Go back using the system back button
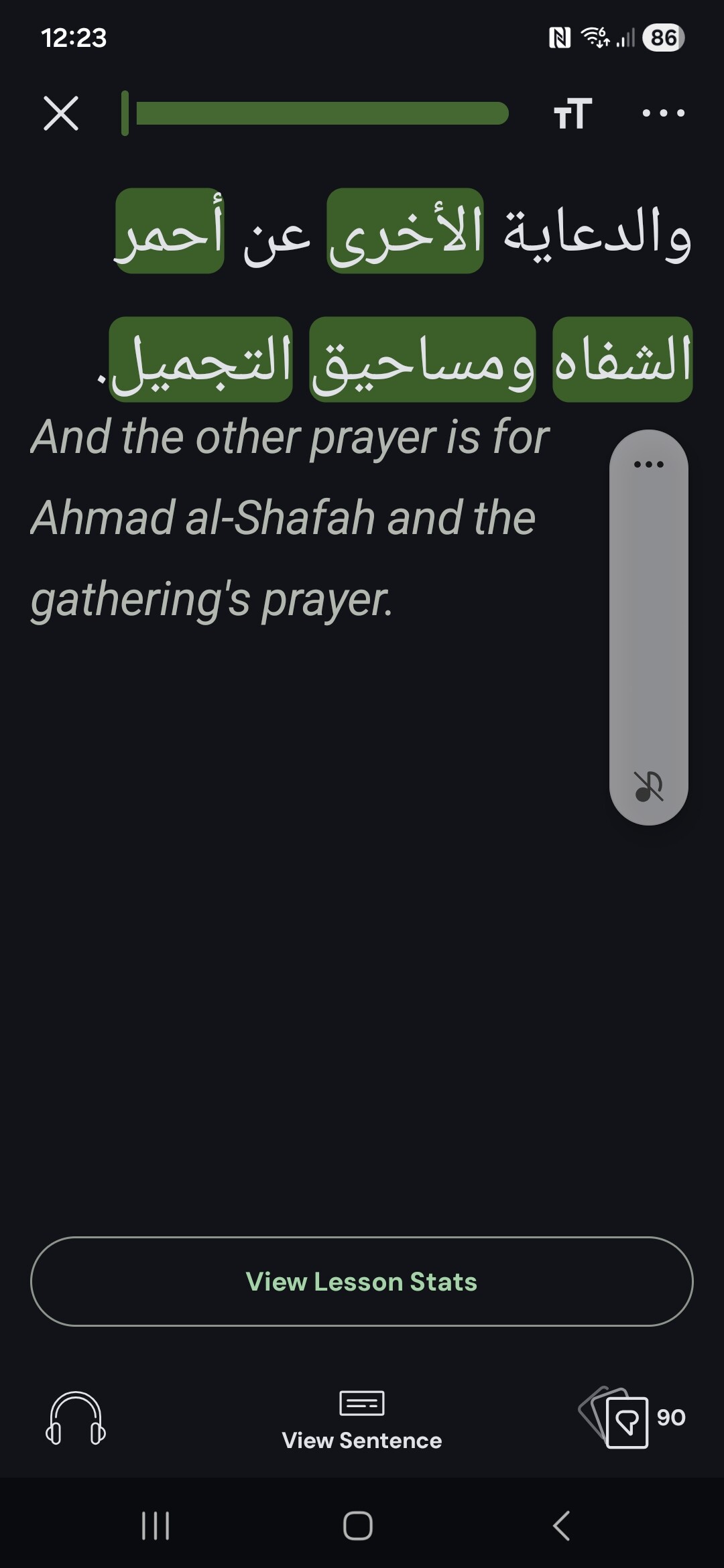Viewport: 724px width, 1568px height. point(562,1526)
